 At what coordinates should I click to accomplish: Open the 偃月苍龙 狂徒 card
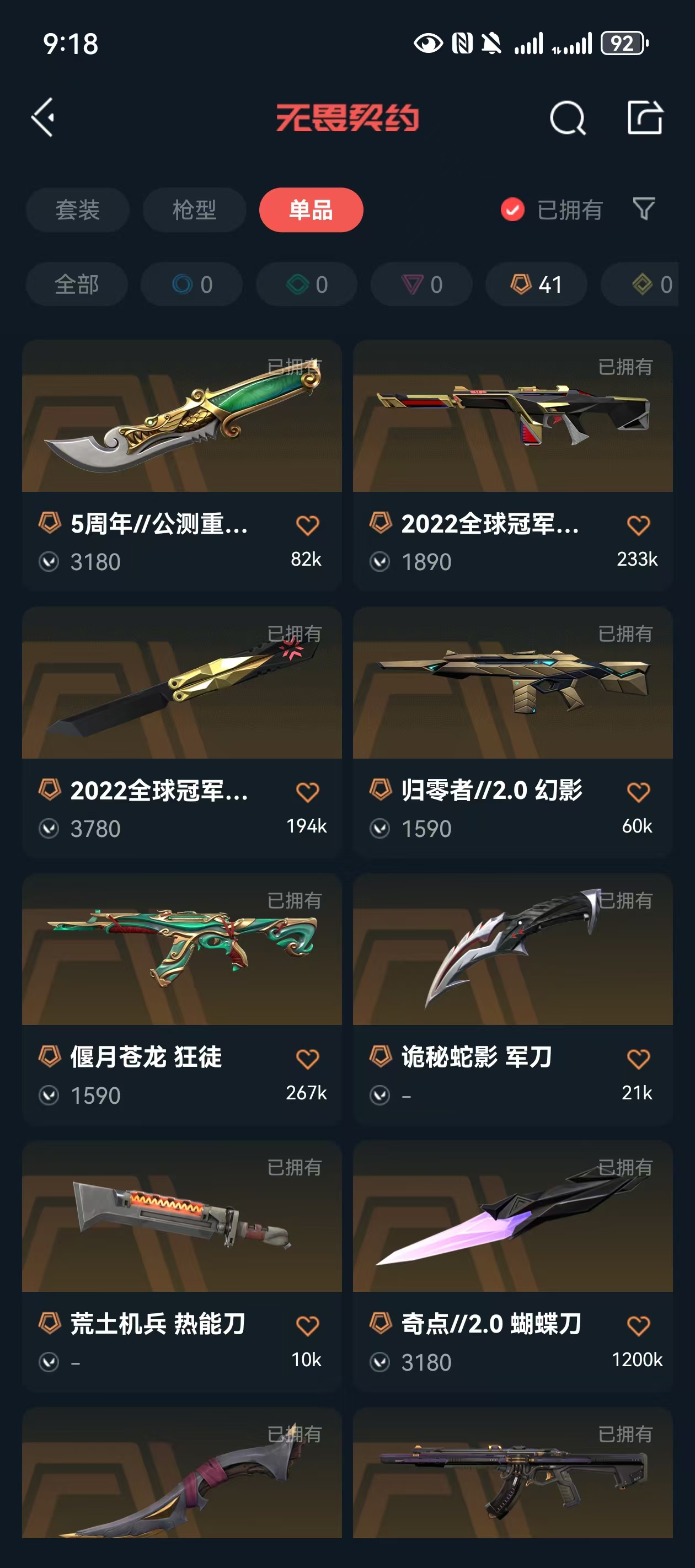pos(181,999)
